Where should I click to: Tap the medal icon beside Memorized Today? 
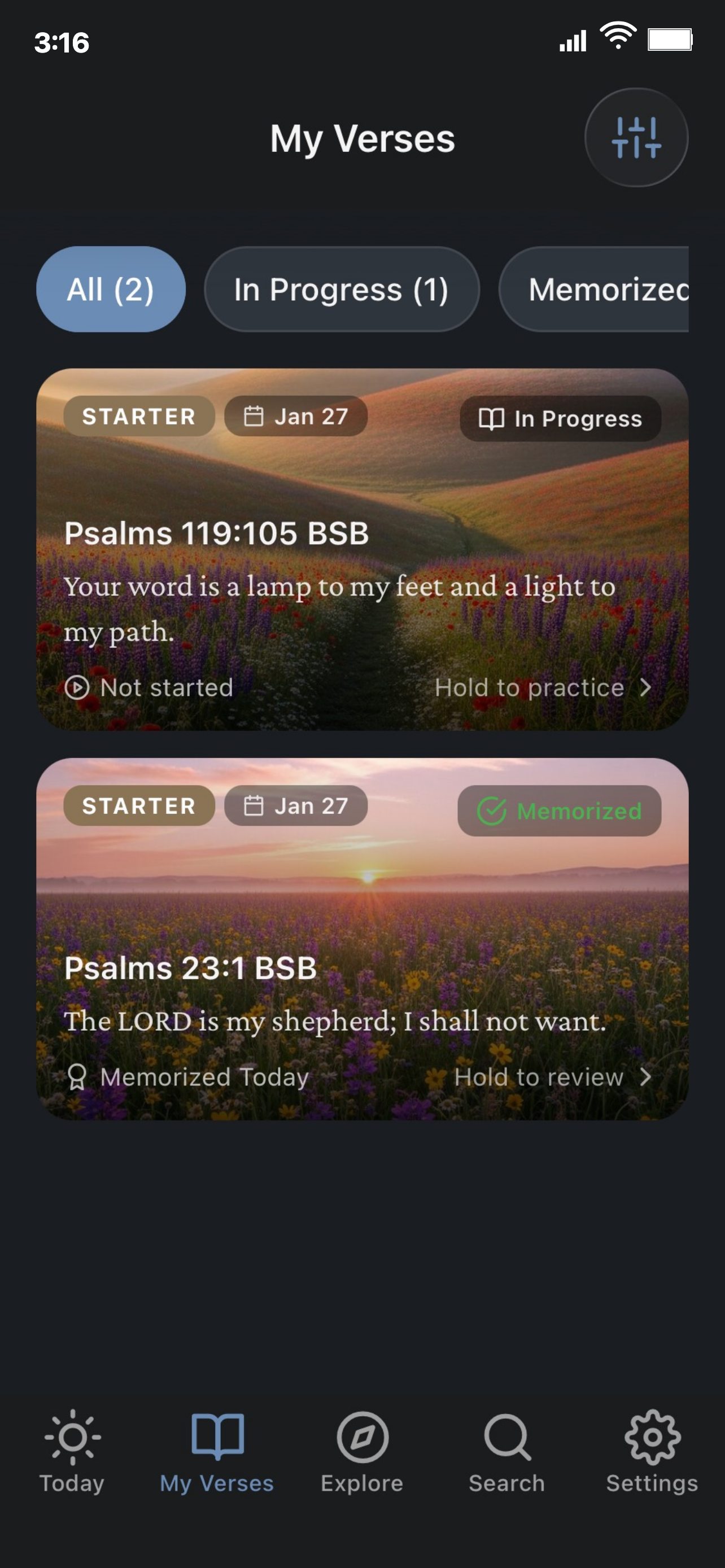click(78, 1077)
